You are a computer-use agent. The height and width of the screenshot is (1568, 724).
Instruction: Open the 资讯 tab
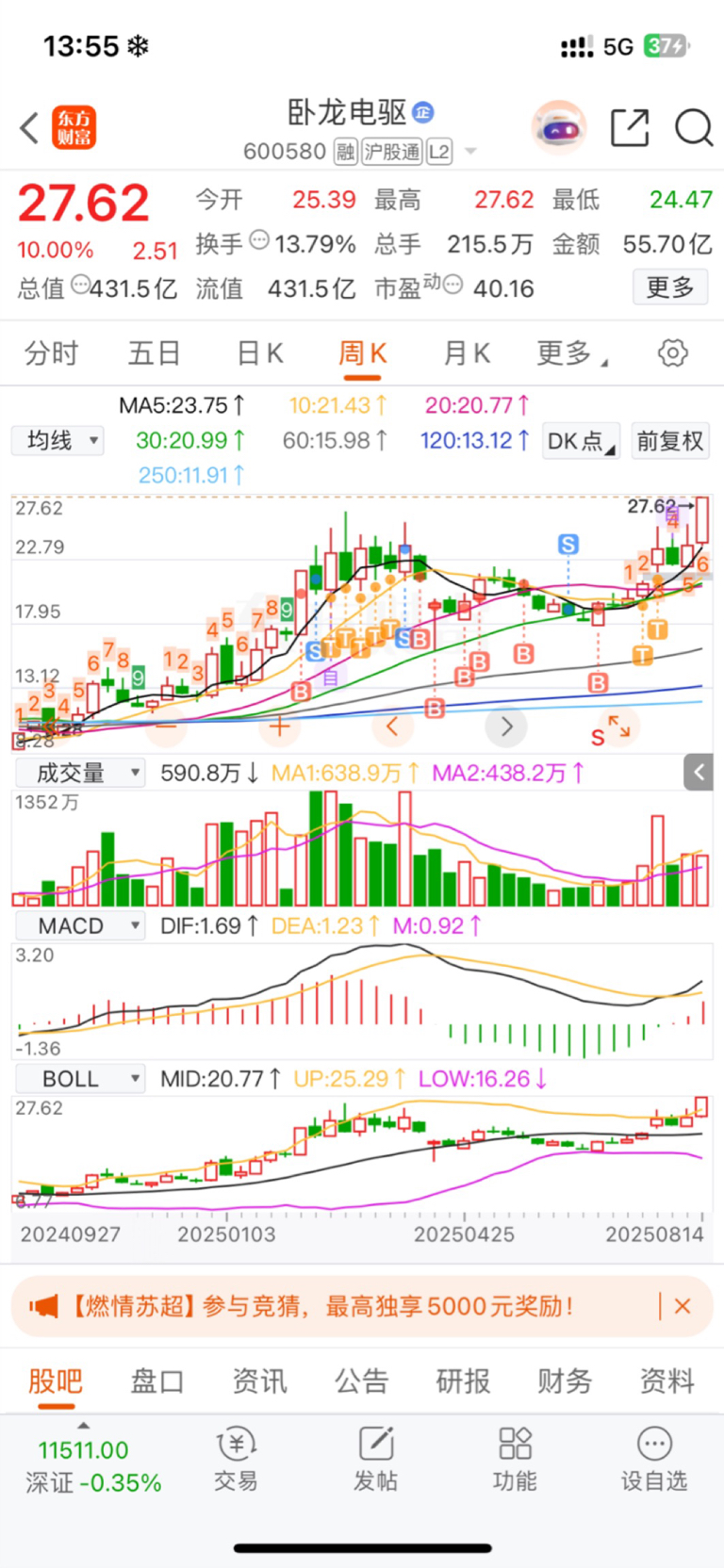[259, 1380]
